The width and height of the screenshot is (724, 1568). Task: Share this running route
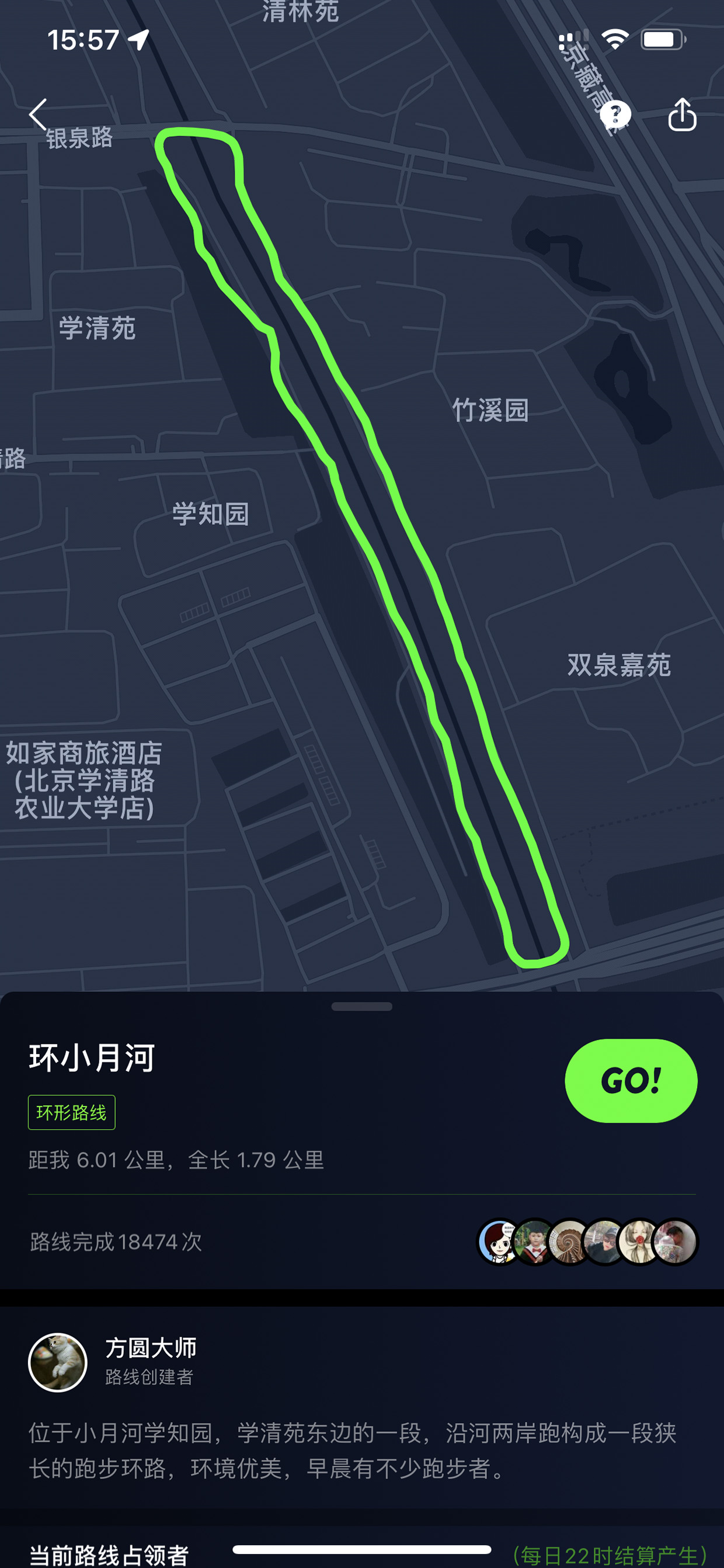coord(682,115)
